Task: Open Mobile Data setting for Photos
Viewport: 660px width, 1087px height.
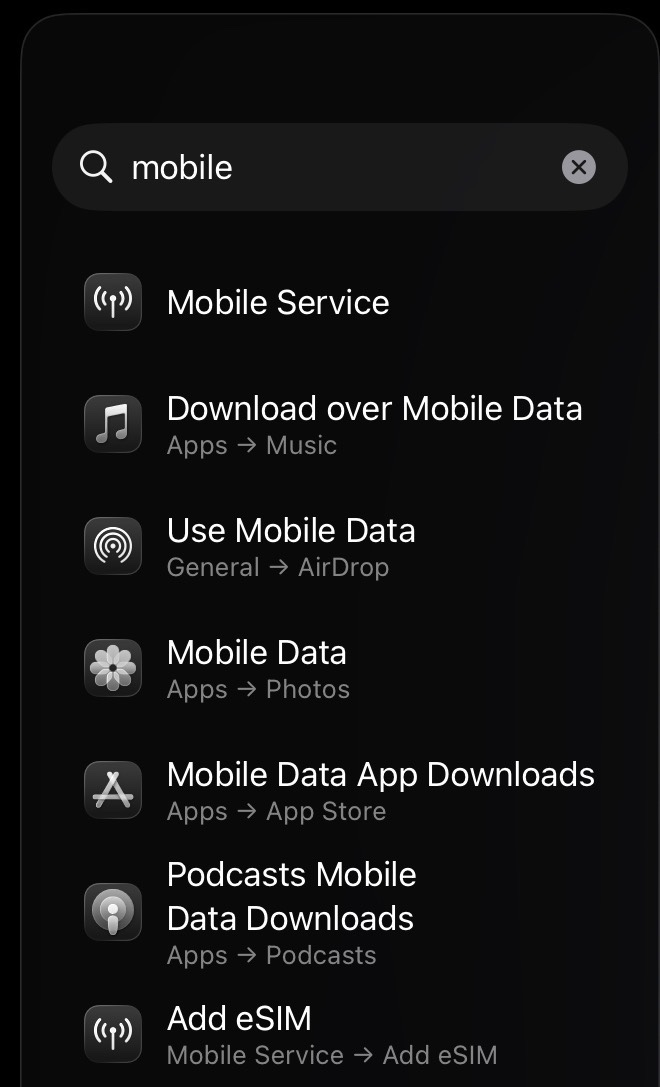Action: pyautogui.click(x=257, y=668)
